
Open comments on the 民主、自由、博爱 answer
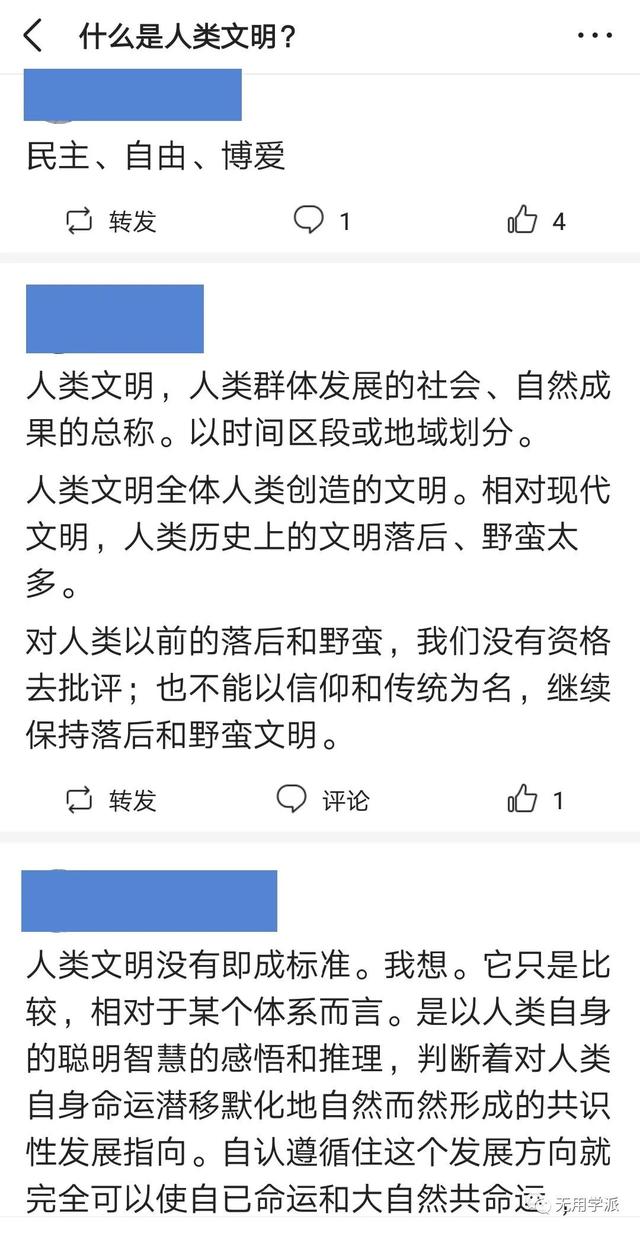pos(321,221)
